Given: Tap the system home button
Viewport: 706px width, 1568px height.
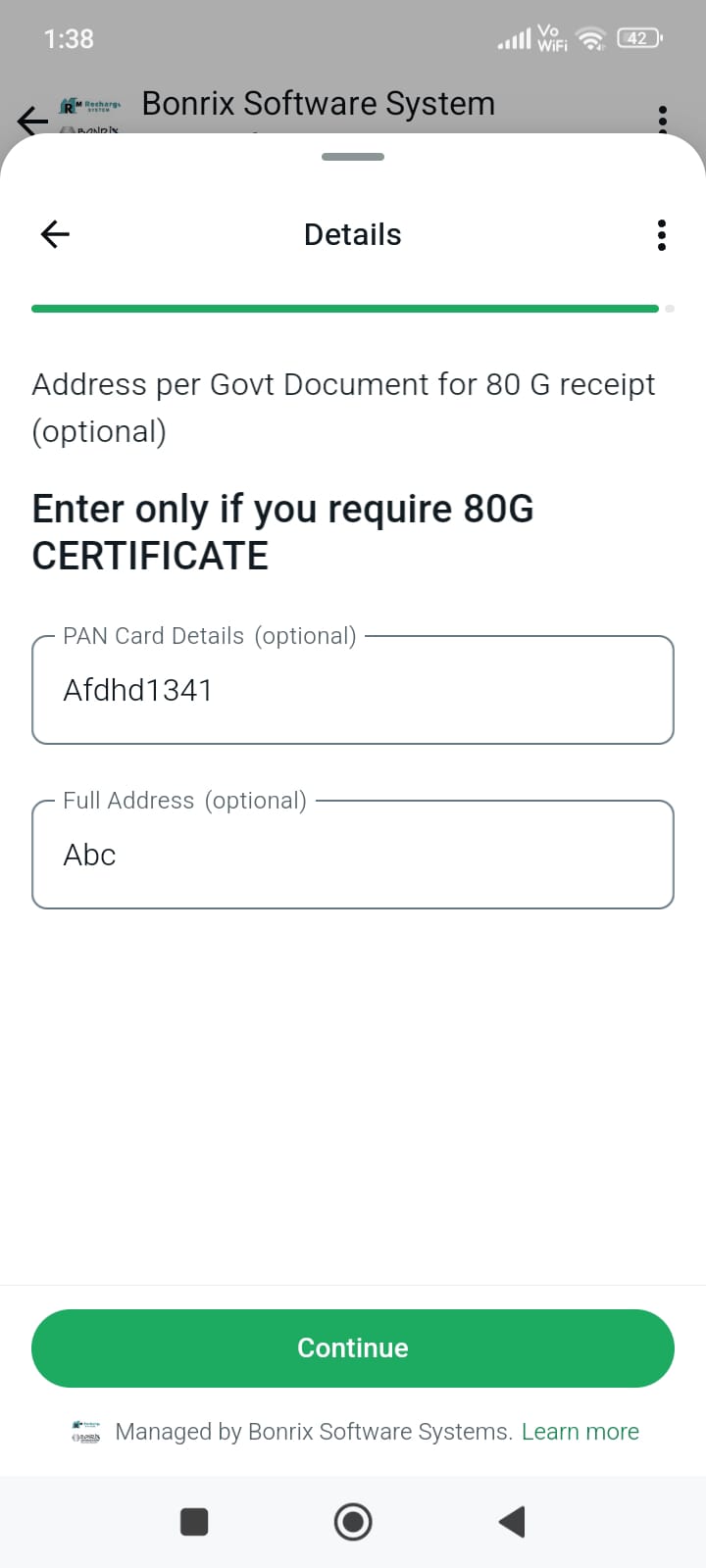Looking at the screenshot, I should click(353, 1522).
